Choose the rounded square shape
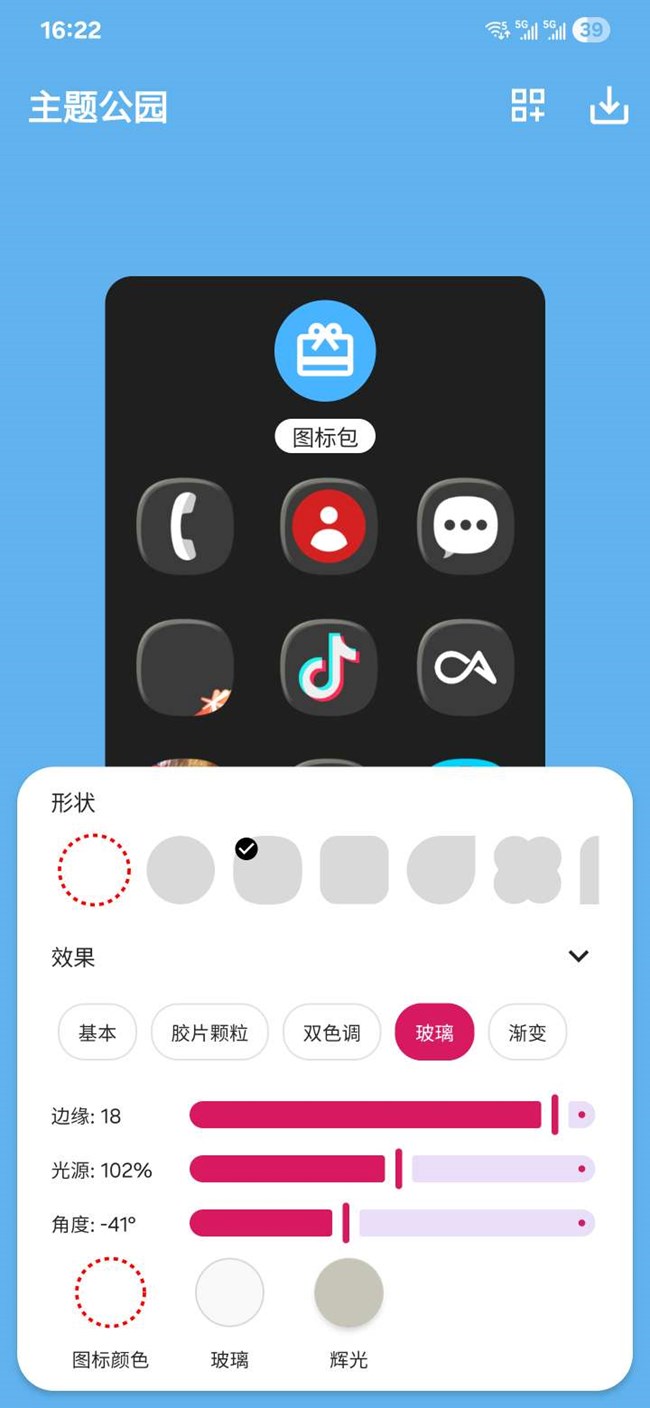 tap(354, 870)
